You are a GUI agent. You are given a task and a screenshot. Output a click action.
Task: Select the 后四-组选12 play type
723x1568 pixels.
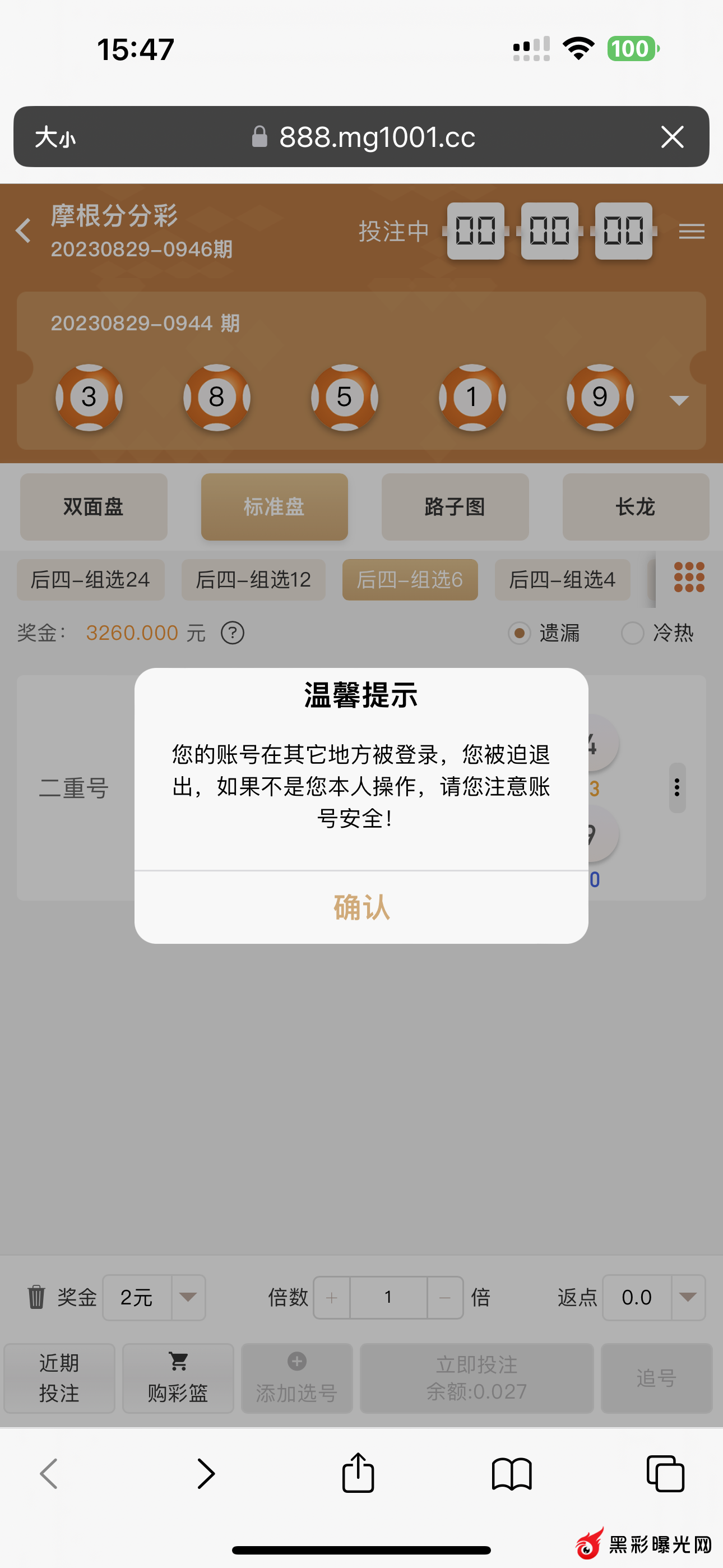tap(253, 579)
